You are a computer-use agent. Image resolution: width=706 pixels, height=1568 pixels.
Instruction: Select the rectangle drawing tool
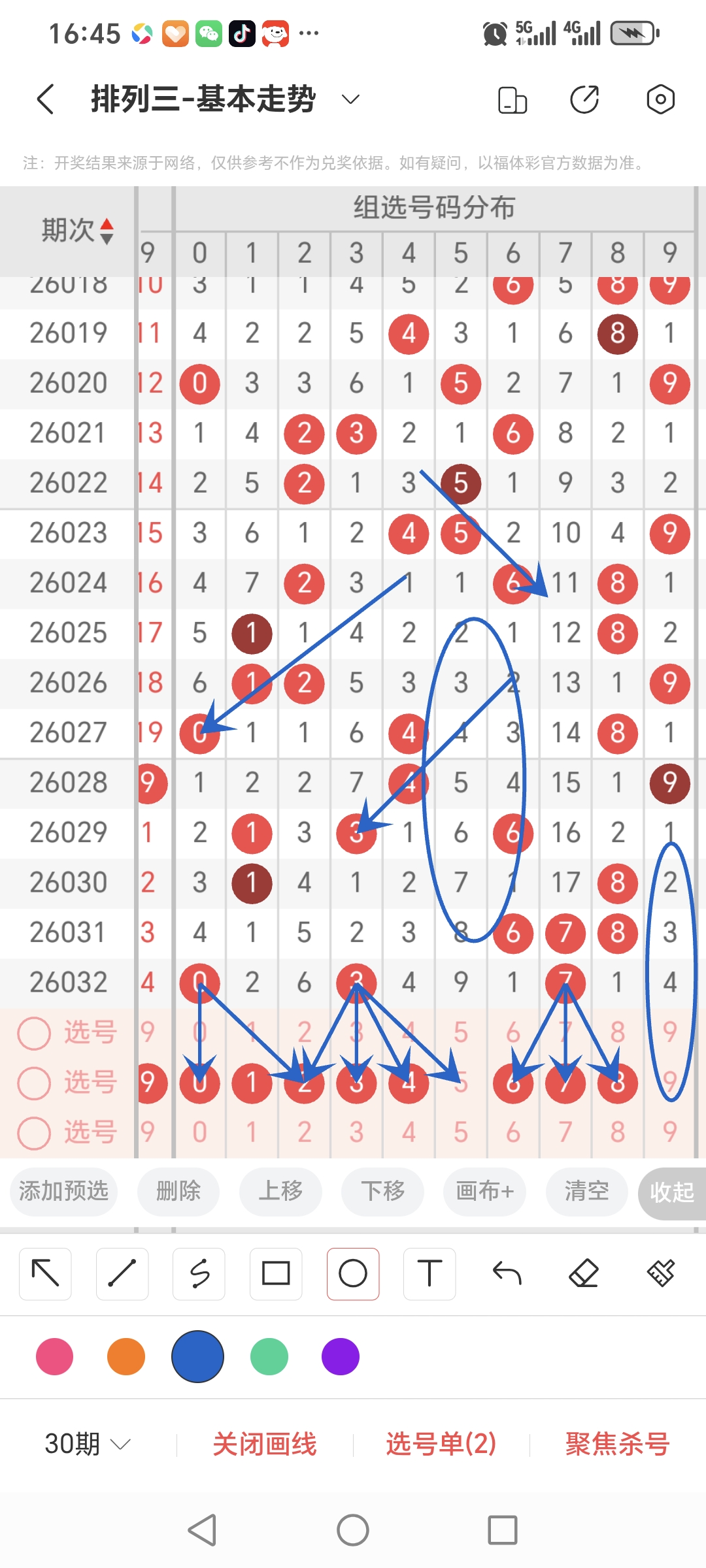[275, 1273]
